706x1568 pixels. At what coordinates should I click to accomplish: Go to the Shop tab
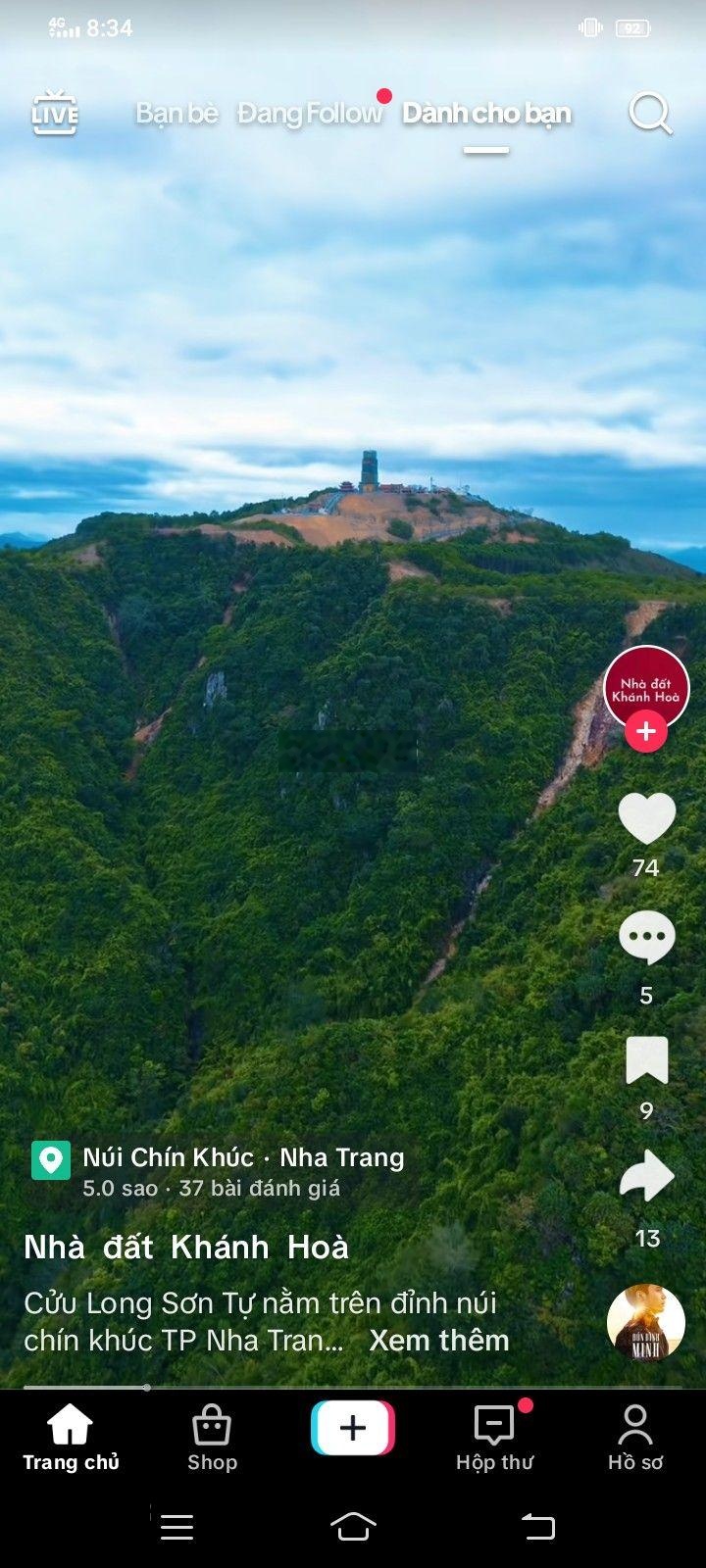click(x=212, y=1437)
